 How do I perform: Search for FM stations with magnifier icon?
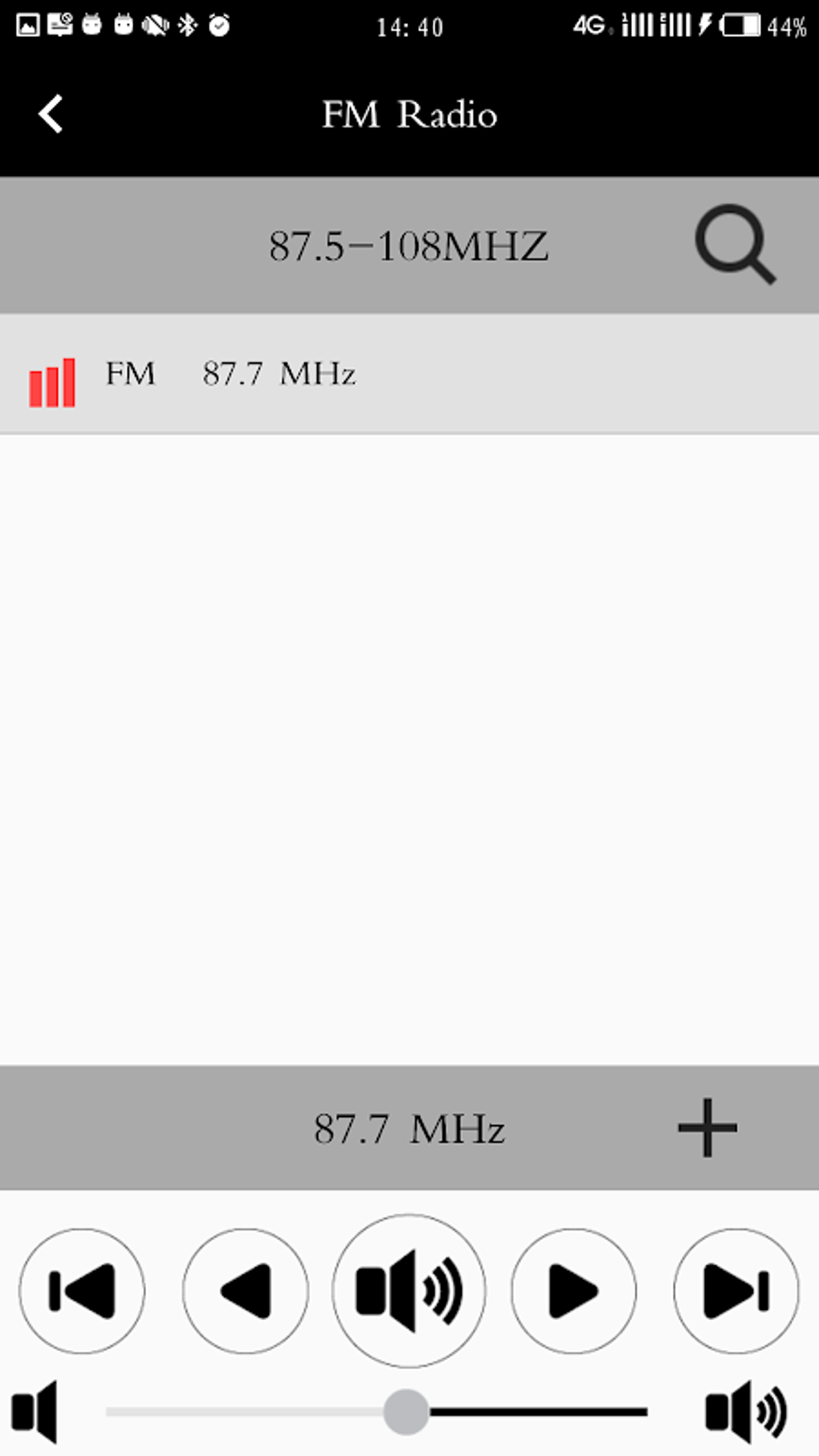point(735,245)
